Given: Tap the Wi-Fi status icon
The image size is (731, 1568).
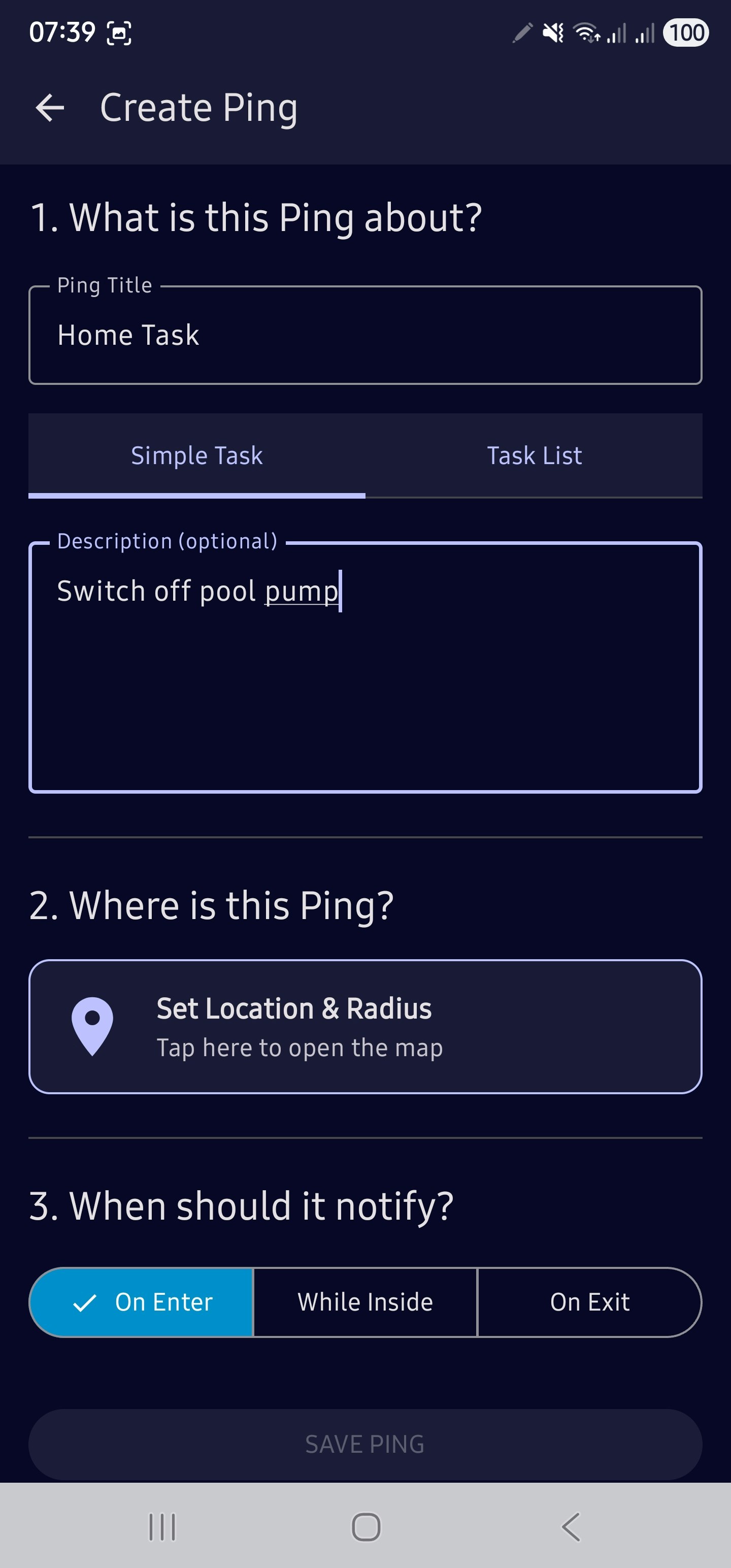Looking at the screenshot, I should point(585,32).
